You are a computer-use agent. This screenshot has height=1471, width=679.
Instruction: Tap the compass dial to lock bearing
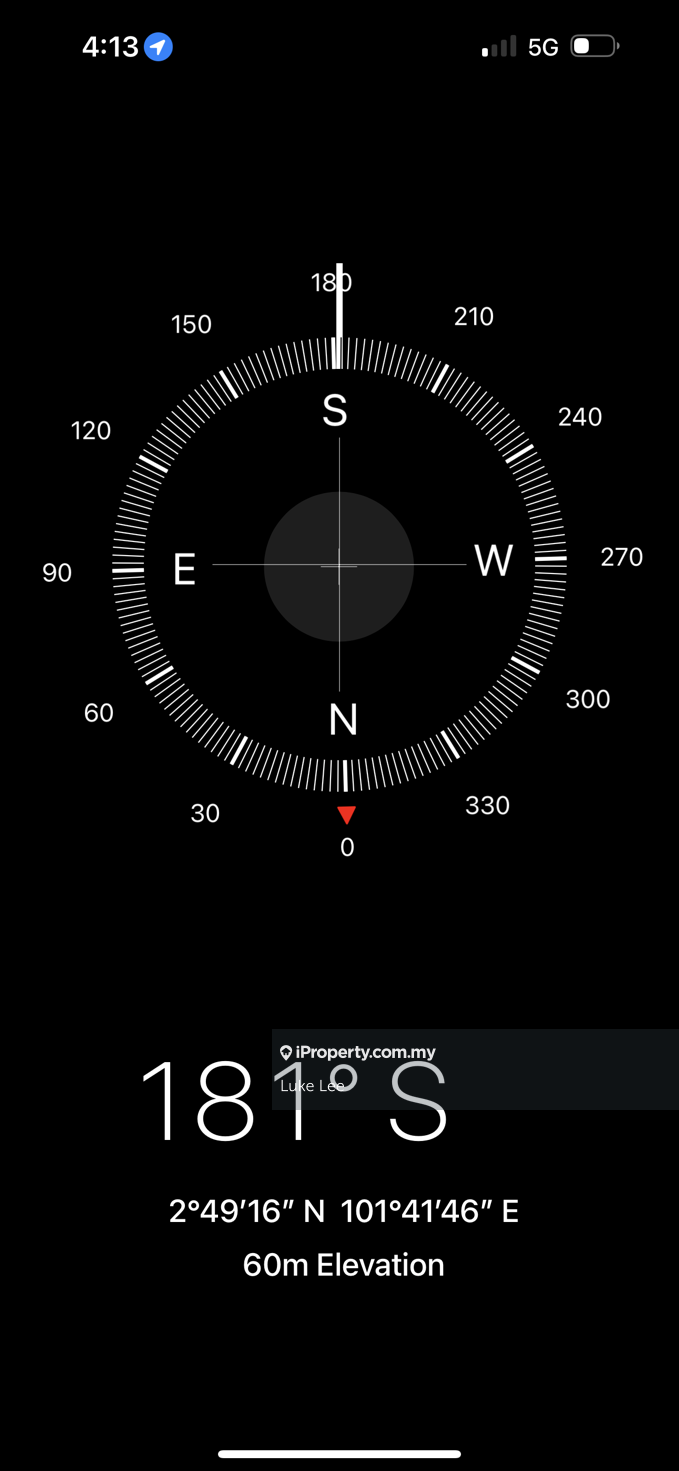339,566
